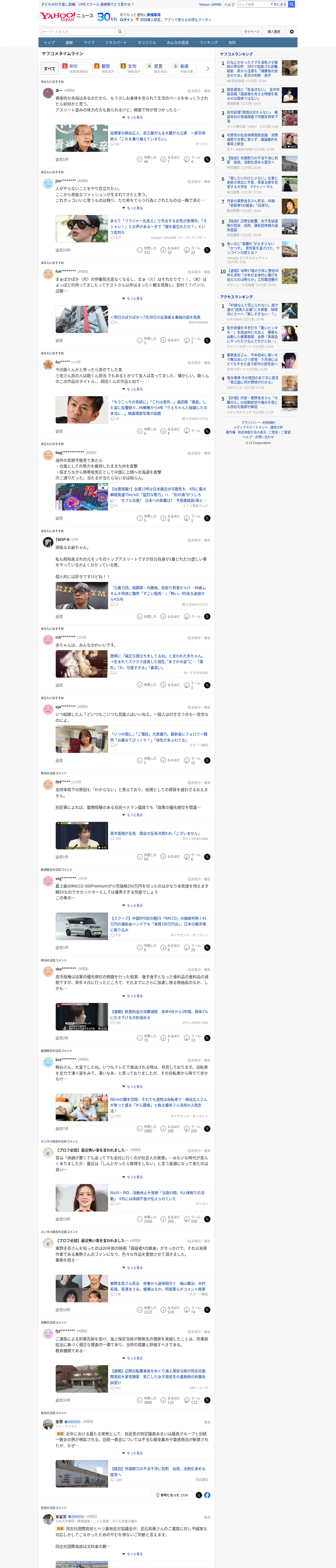The height and width of the screenshot is (1568, 336).
Task: Open マイページ
Action: pos(251,32)
